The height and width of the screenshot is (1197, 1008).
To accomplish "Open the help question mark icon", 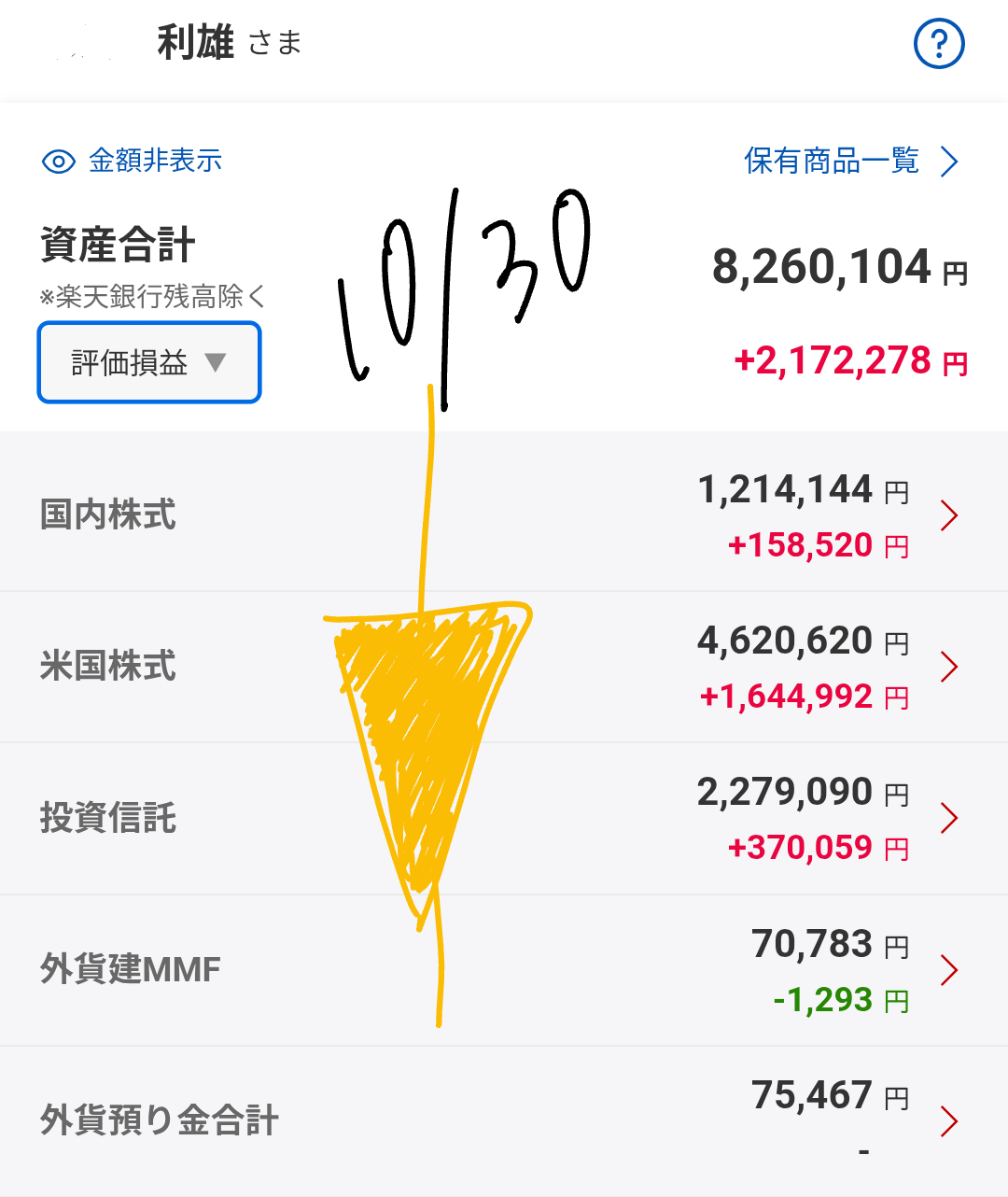I will 939,44.
